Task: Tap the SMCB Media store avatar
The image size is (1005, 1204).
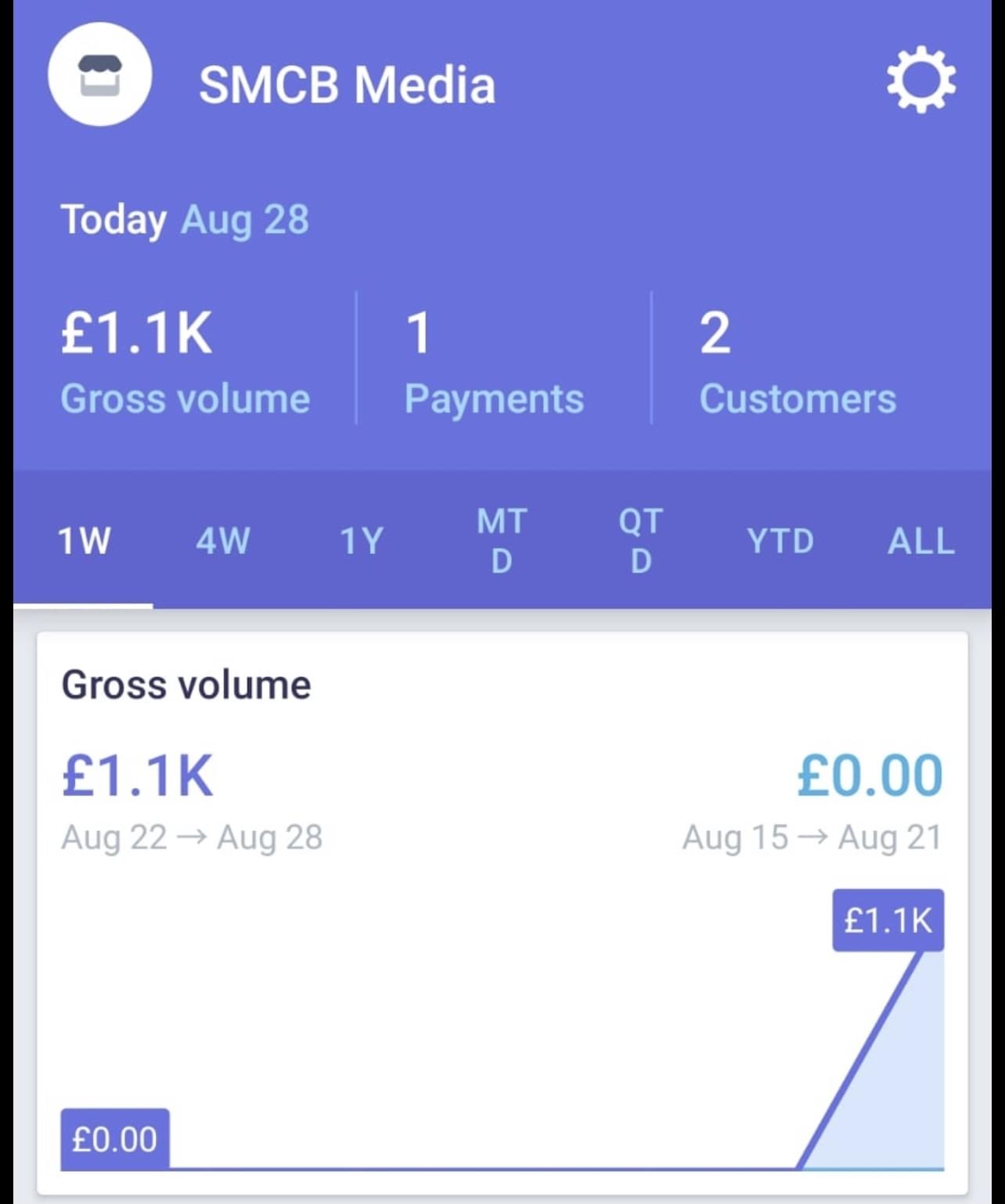Action: [99, 75]
